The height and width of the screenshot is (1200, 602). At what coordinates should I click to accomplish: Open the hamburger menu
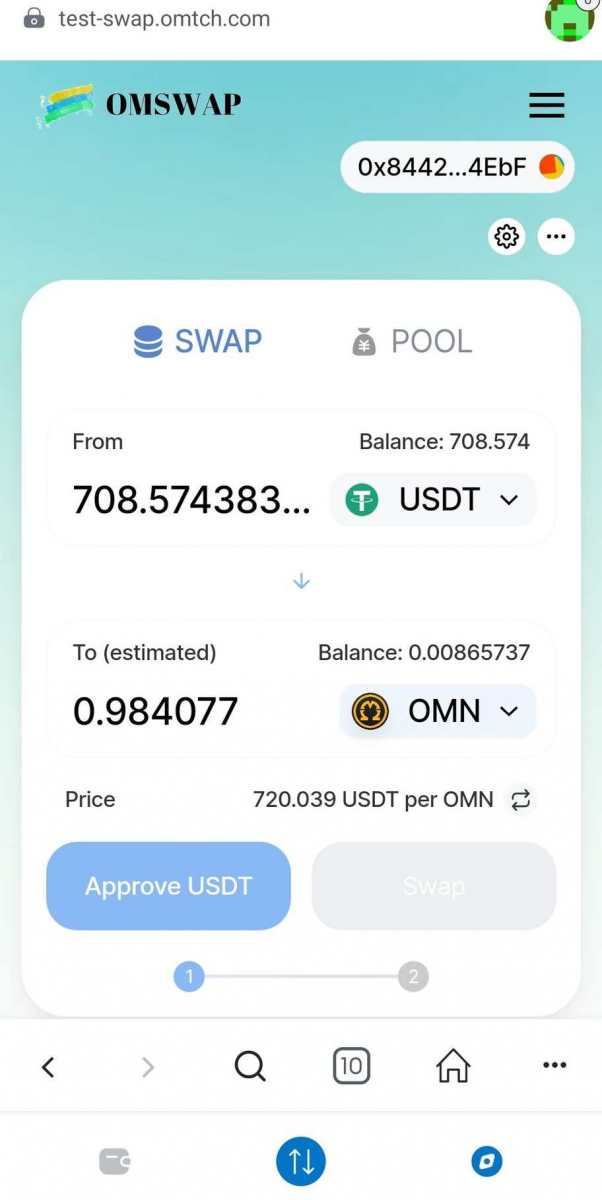[546, 105]
